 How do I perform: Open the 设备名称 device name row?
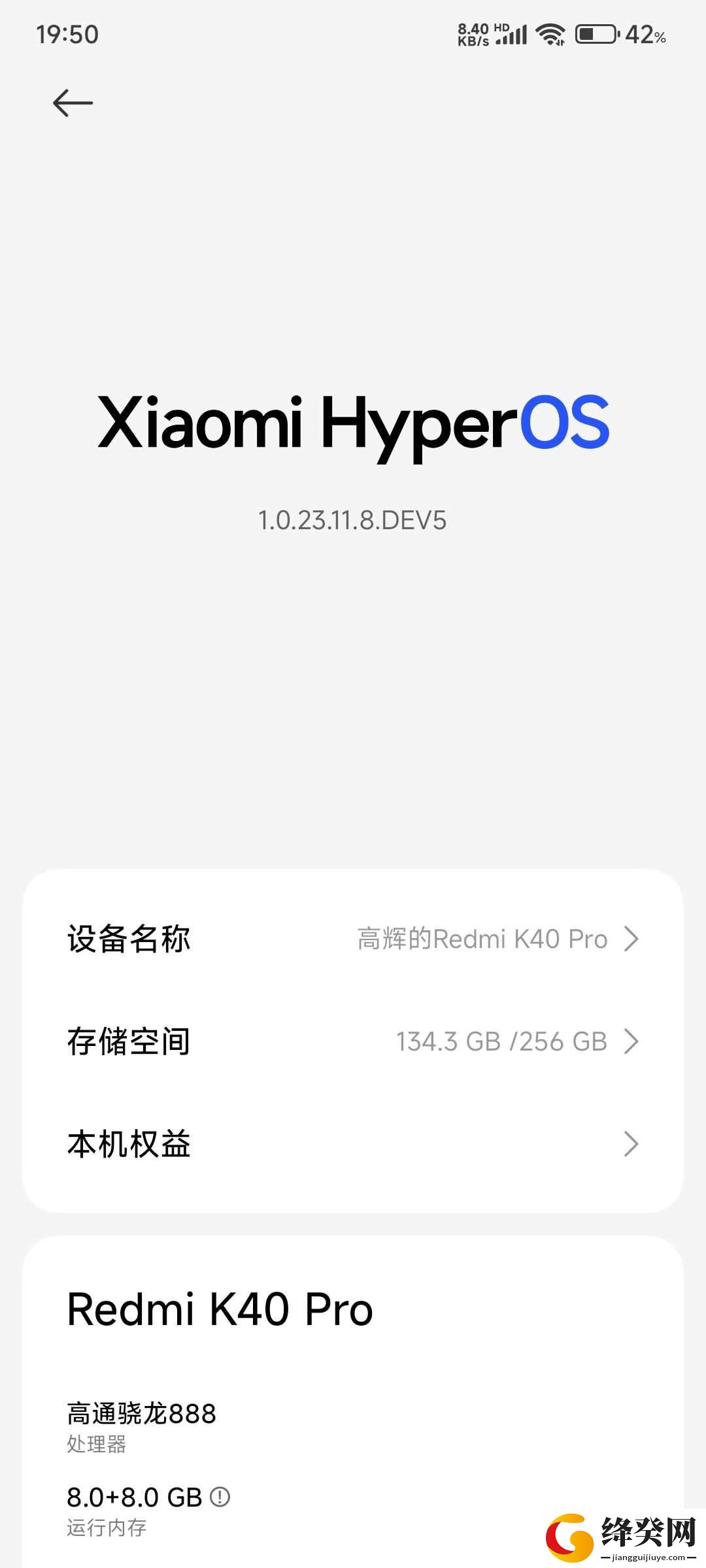coord(353,939)
